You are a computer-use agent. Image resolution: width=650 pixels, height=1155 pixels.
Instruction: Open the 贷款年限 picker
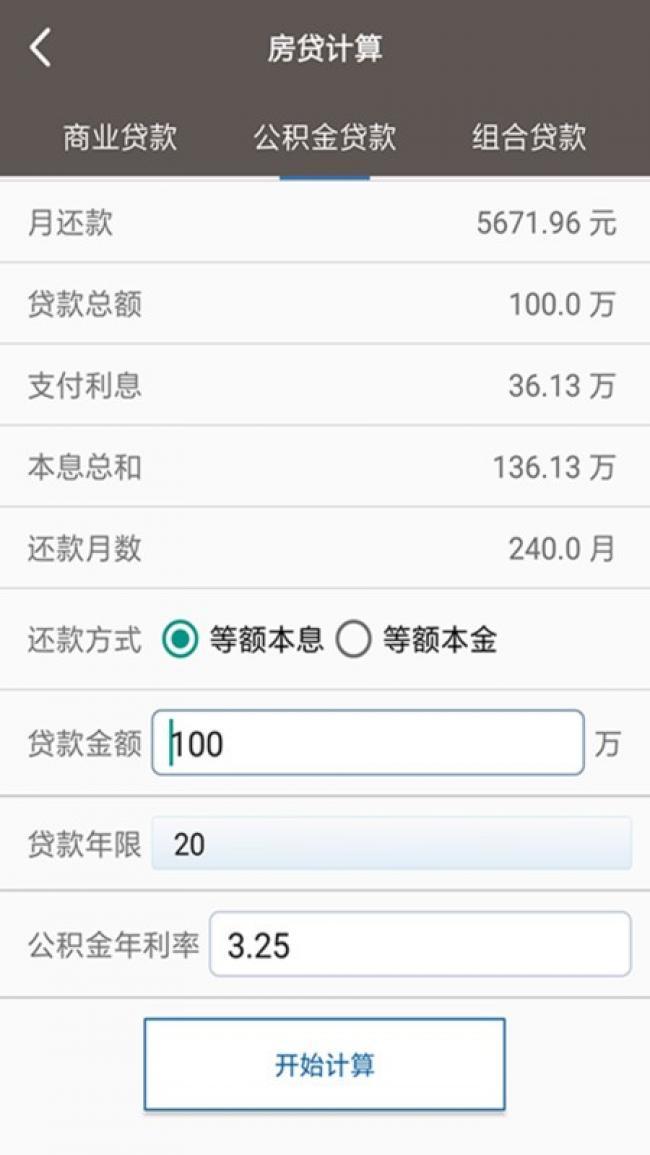(391, 844)
